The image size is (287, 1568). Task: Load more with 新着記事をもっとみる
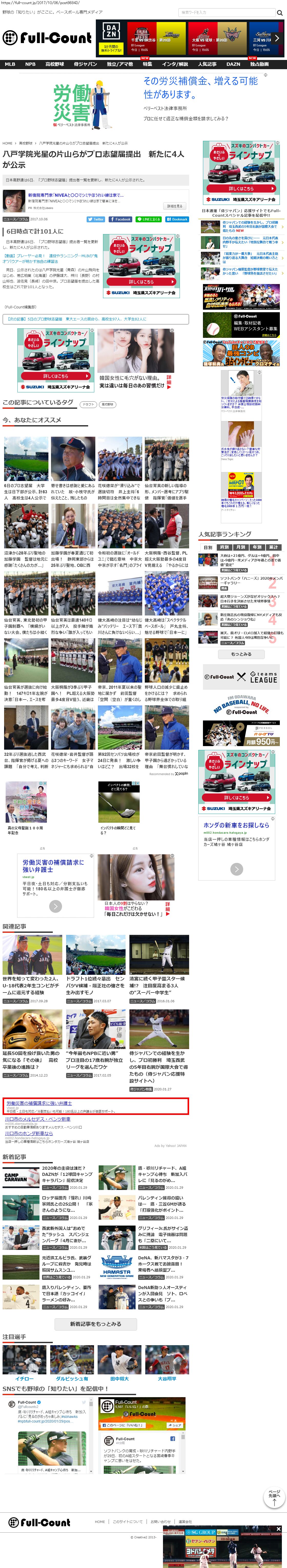[x=95, y=1324]
